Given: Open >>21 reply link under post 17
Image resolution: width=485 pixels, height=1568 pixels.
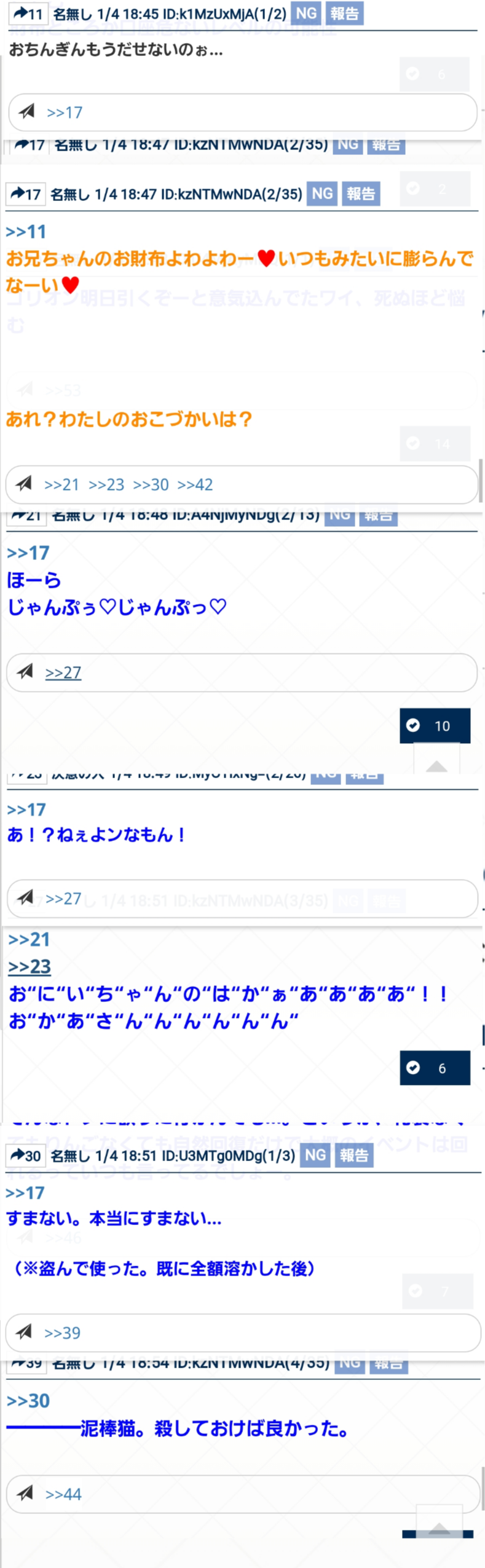Looking at the screenshot, I should pyautogui.click(x=61, y=485).
